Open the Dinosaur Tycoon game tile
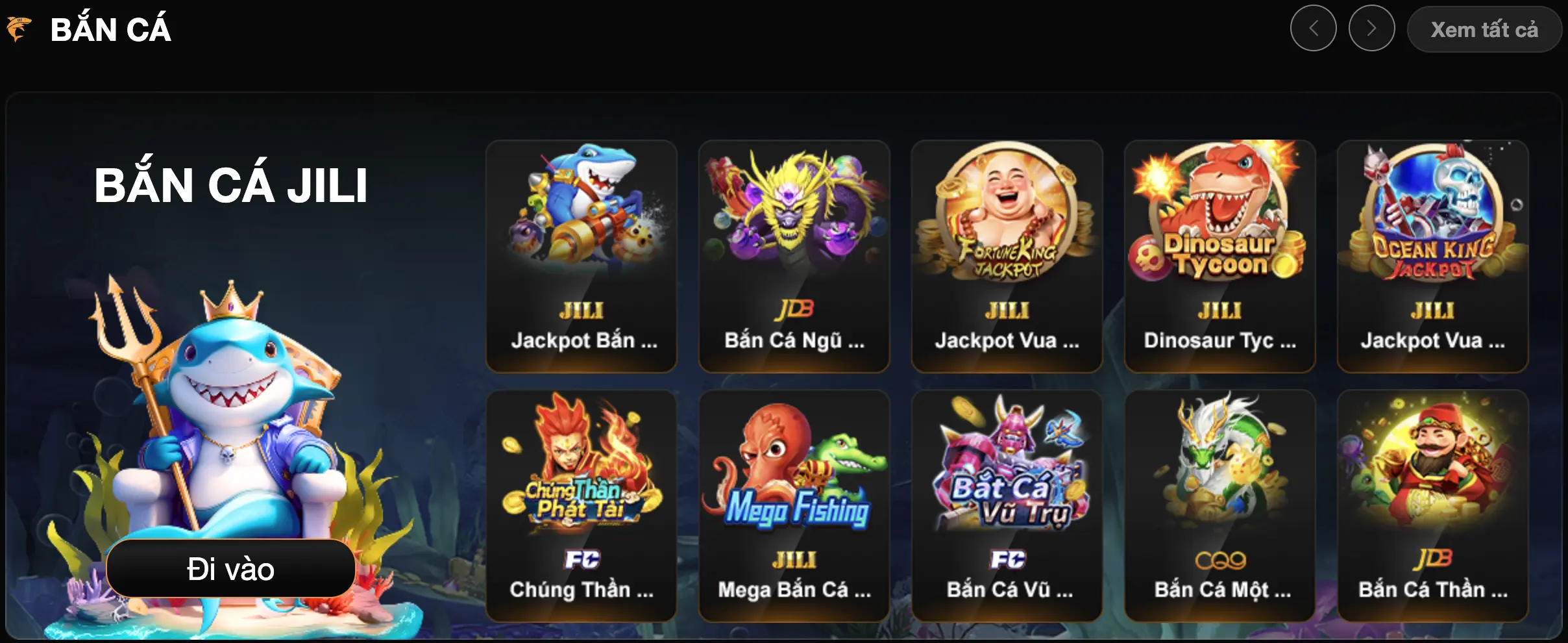Image resolution: width=1568 pixels, height=643 pixels. coord(1219,256)
